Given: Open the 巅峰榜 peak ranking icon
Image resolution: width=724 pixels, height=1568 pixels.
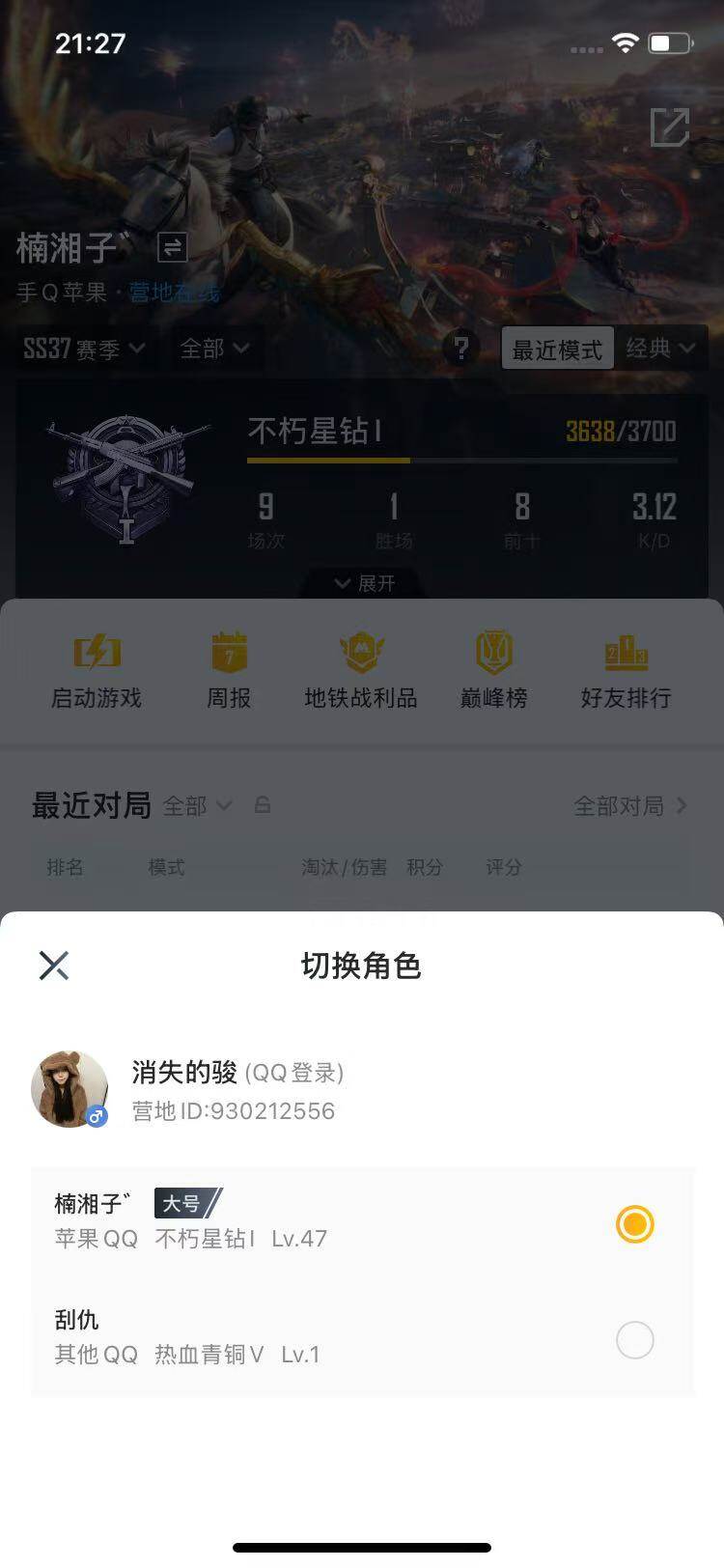Looking at the screenshot, I should [493, 669].
